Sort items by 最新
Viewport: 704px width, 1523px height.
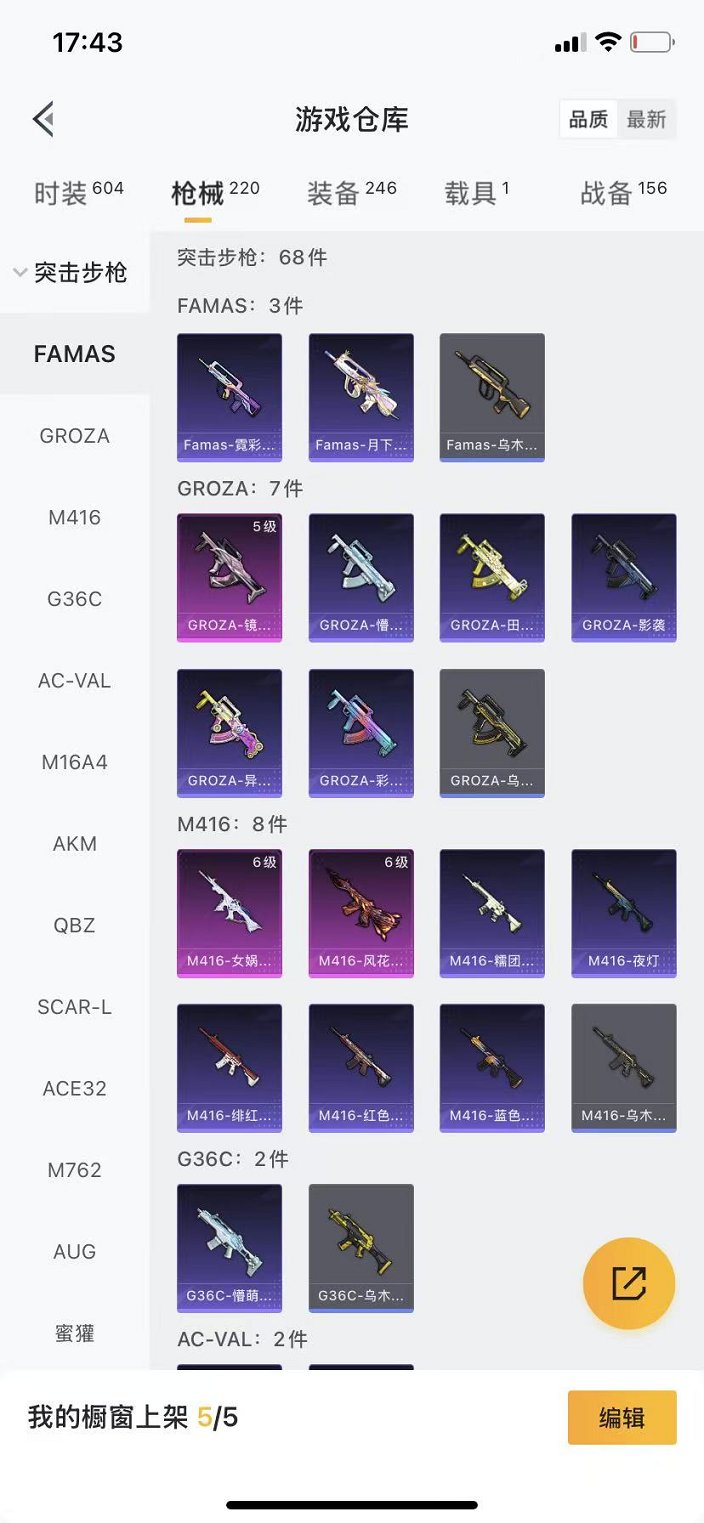coord(646,120)
